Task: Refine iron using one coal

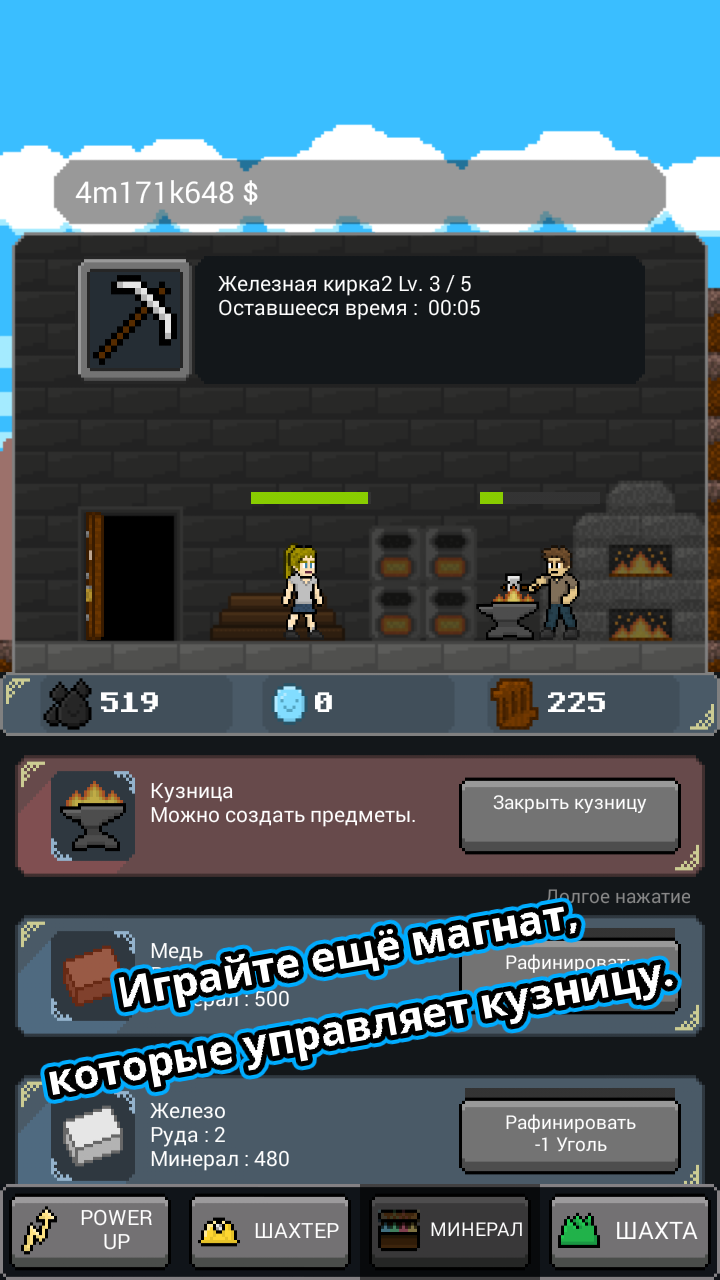Action: 570,1134
